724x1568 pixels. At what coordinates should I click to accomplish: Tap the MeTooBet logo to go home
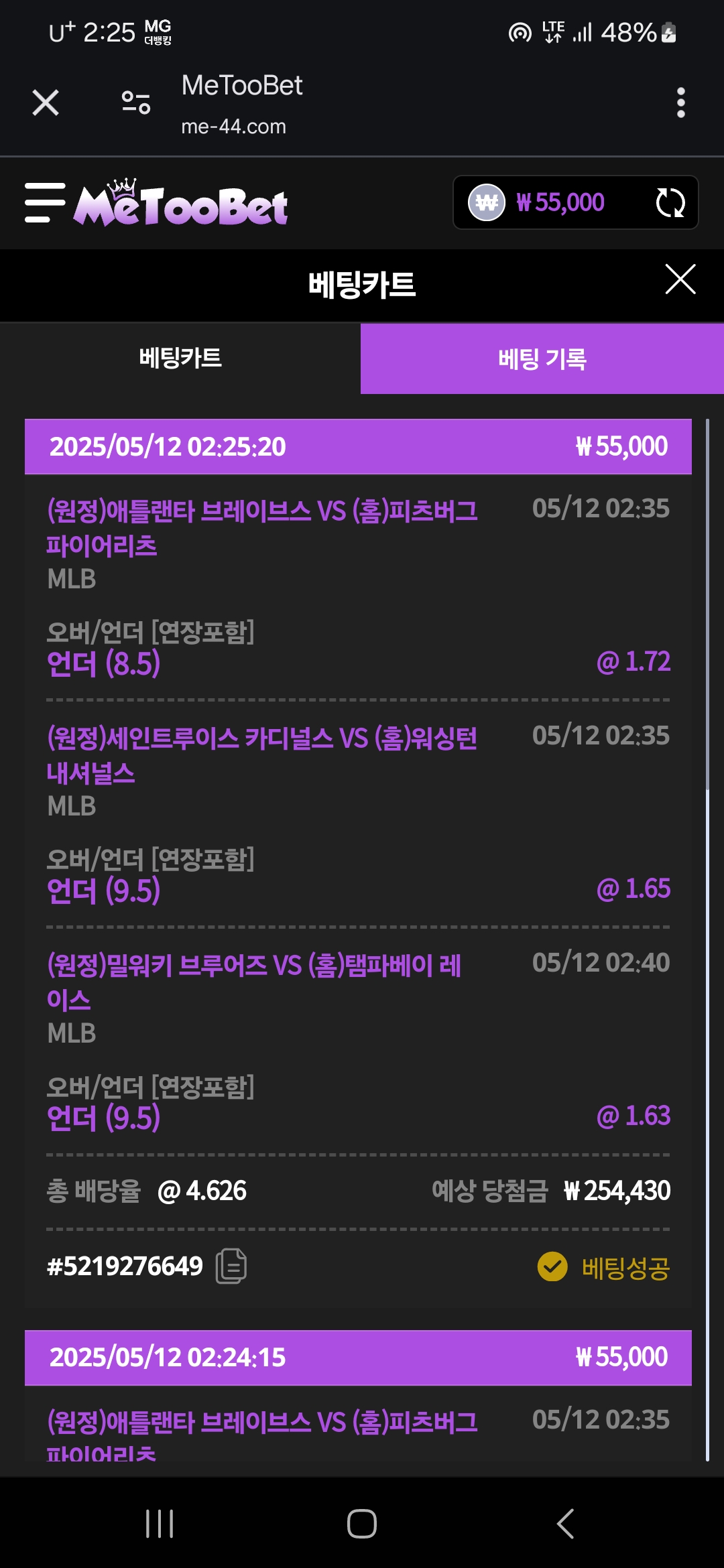click(x=181, y=202)
